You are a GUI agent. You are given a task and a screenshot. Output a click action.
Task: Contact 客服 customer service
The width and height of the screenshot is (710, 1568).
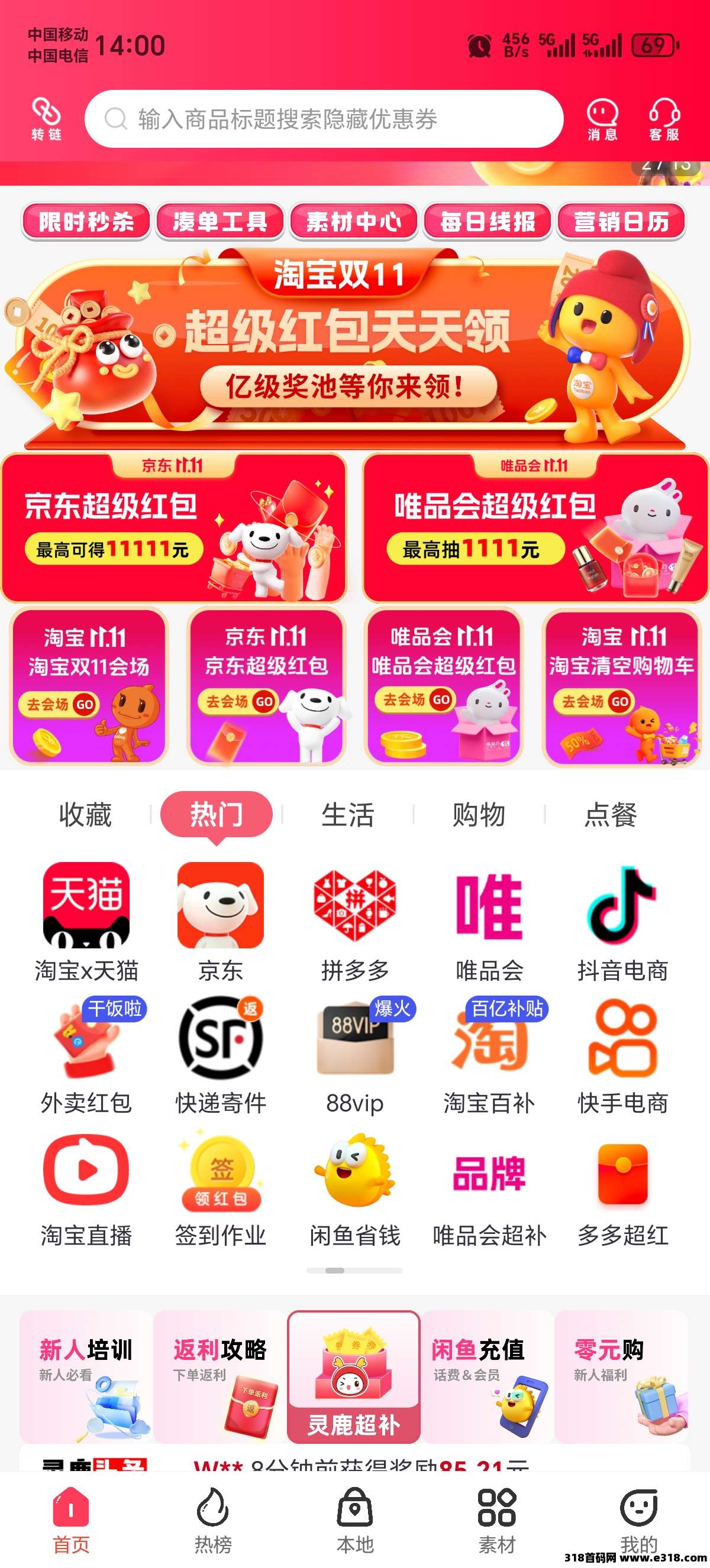click(x=664, y=119)
